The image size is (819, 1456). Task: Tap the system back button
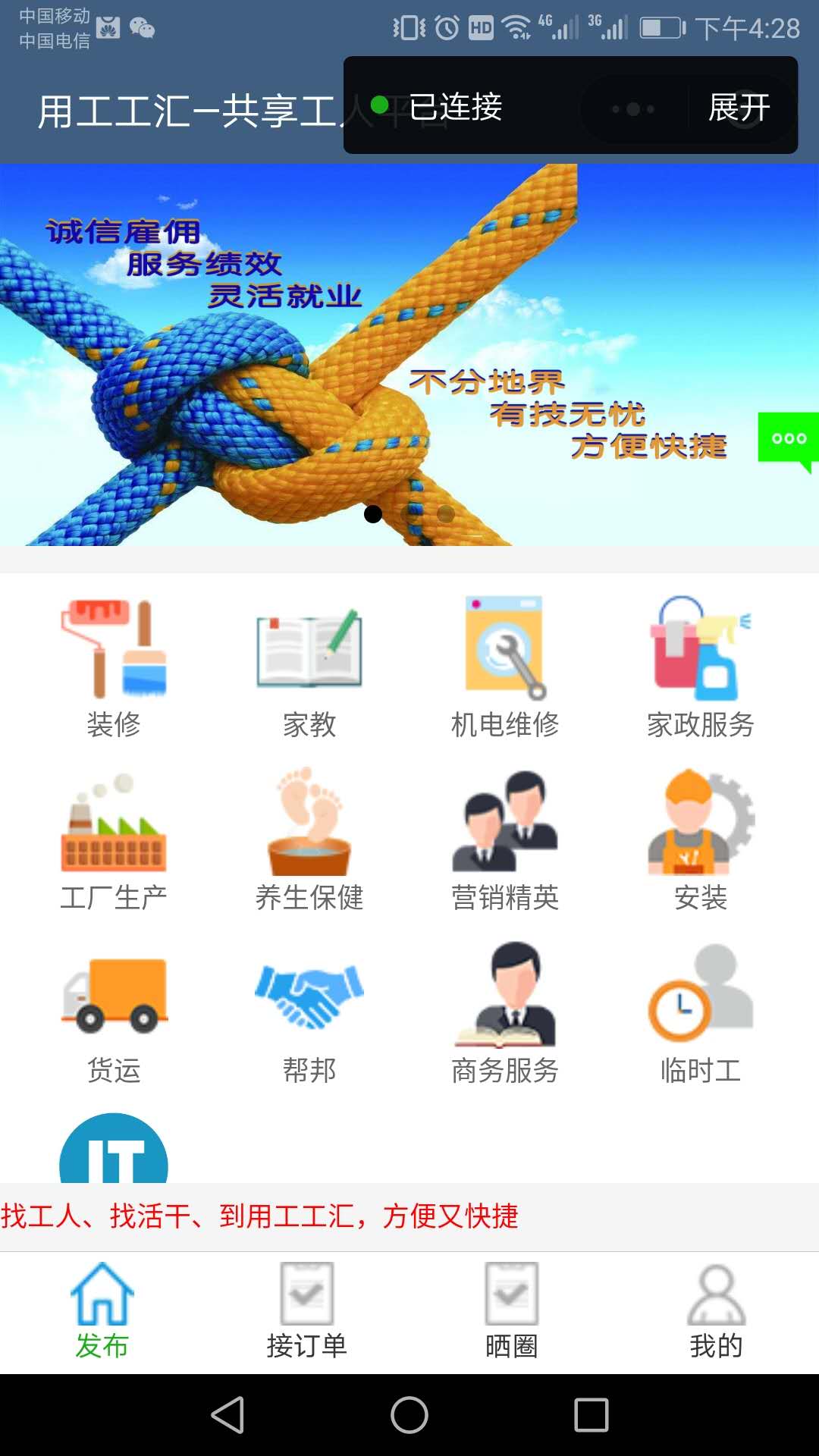coord(227,1415)
